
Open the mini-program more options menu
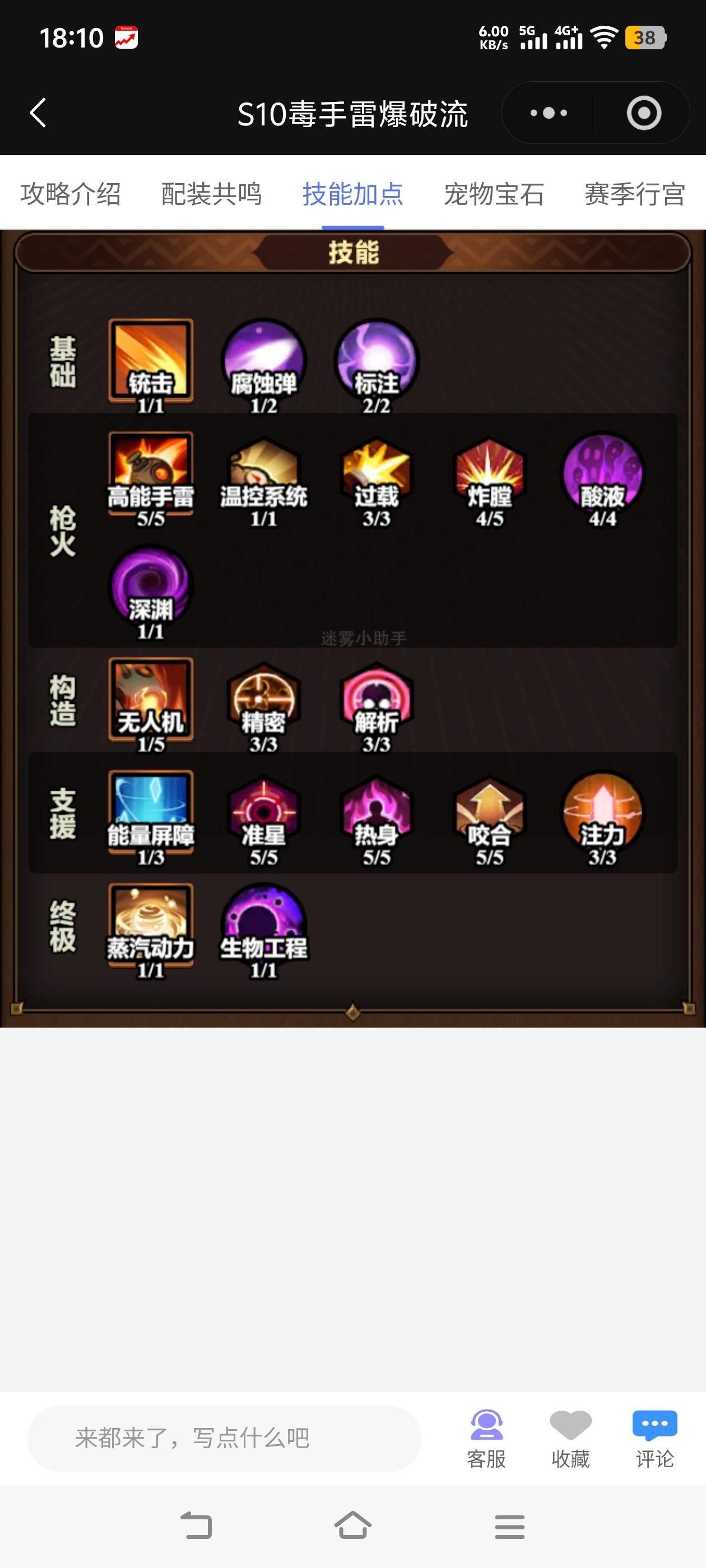click(546, 112)
